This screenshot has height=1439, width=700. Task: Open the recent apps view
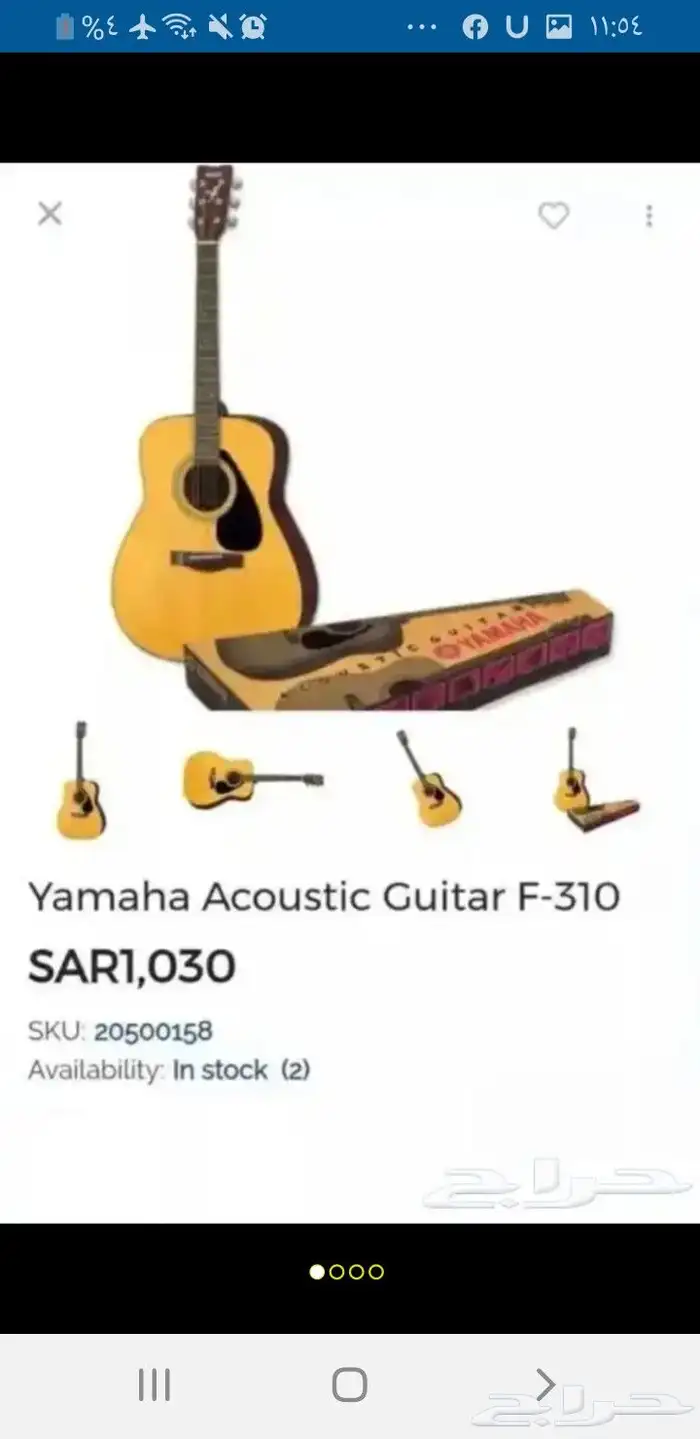click(154, 1385)
